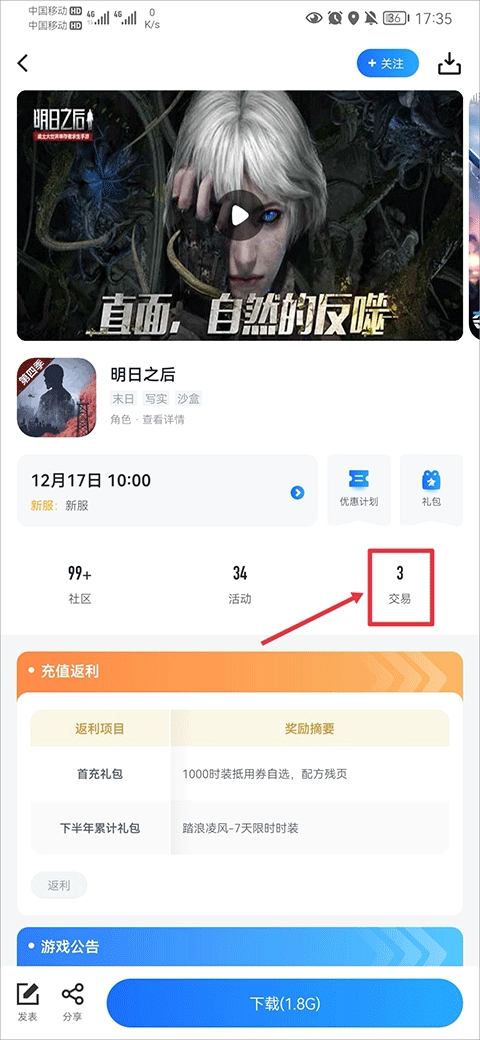The height and width of the screenshot is (1040, 480).
Task: Go back with the top-left arrow
Action: [24, 64]
